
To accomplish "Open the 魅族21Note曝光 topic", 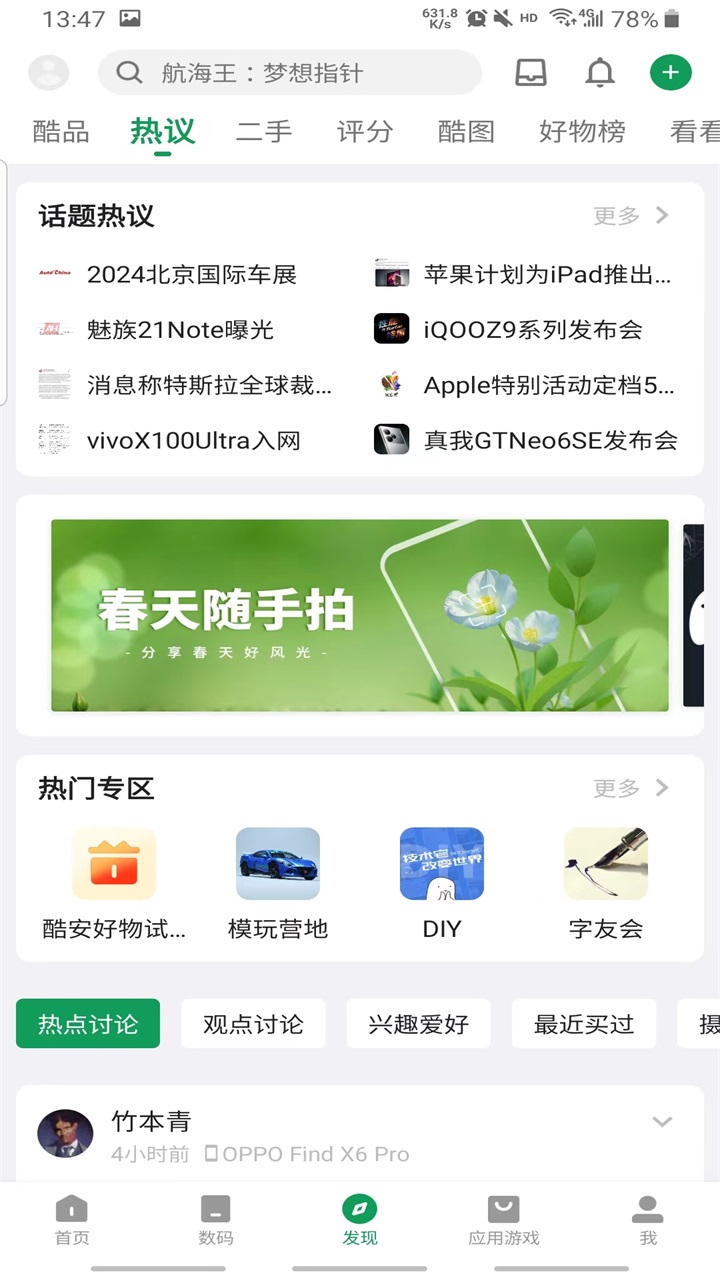I will 179,329.
